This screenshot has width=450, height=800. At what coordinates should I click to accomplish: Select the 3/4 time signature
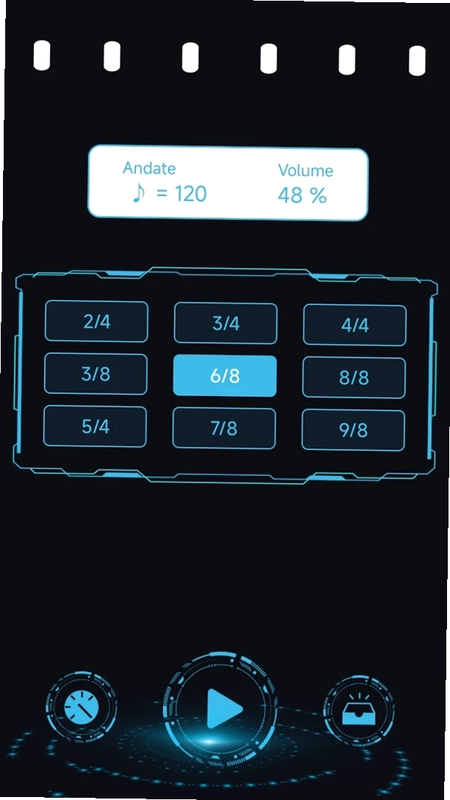[x=226, y=323]
